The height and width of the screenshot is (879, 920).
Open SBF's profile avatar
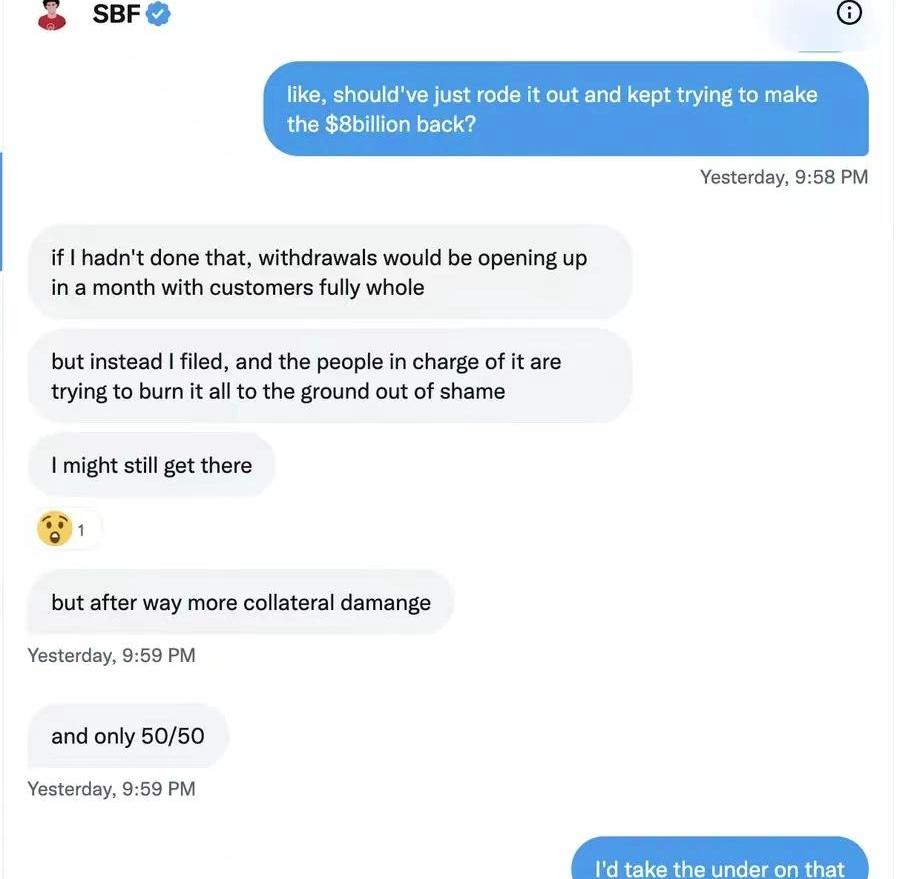pyautogui.click(x=52, y=14)
